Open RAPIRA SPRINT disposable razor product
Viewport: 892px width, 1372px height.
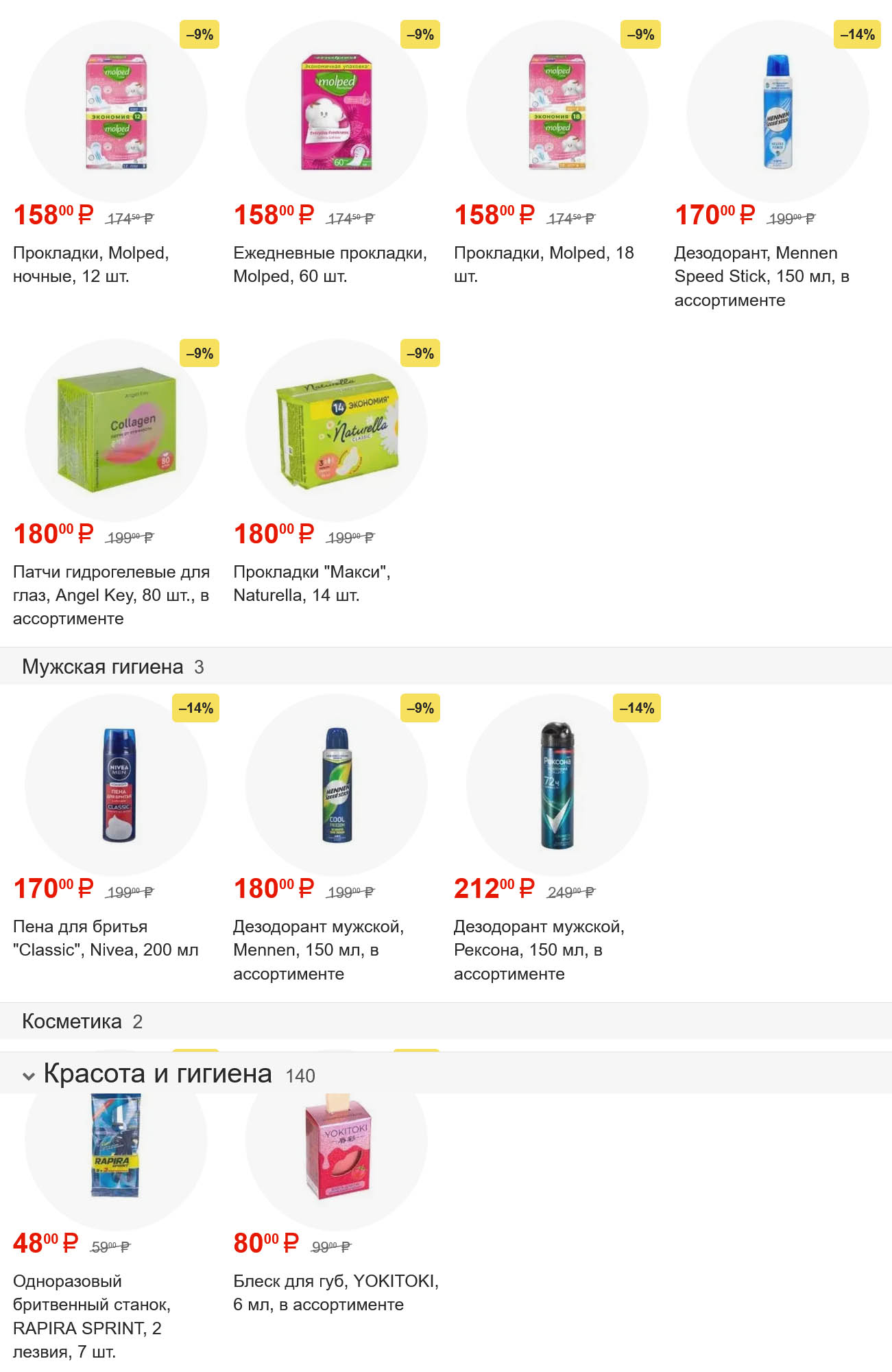(116, 1152)
